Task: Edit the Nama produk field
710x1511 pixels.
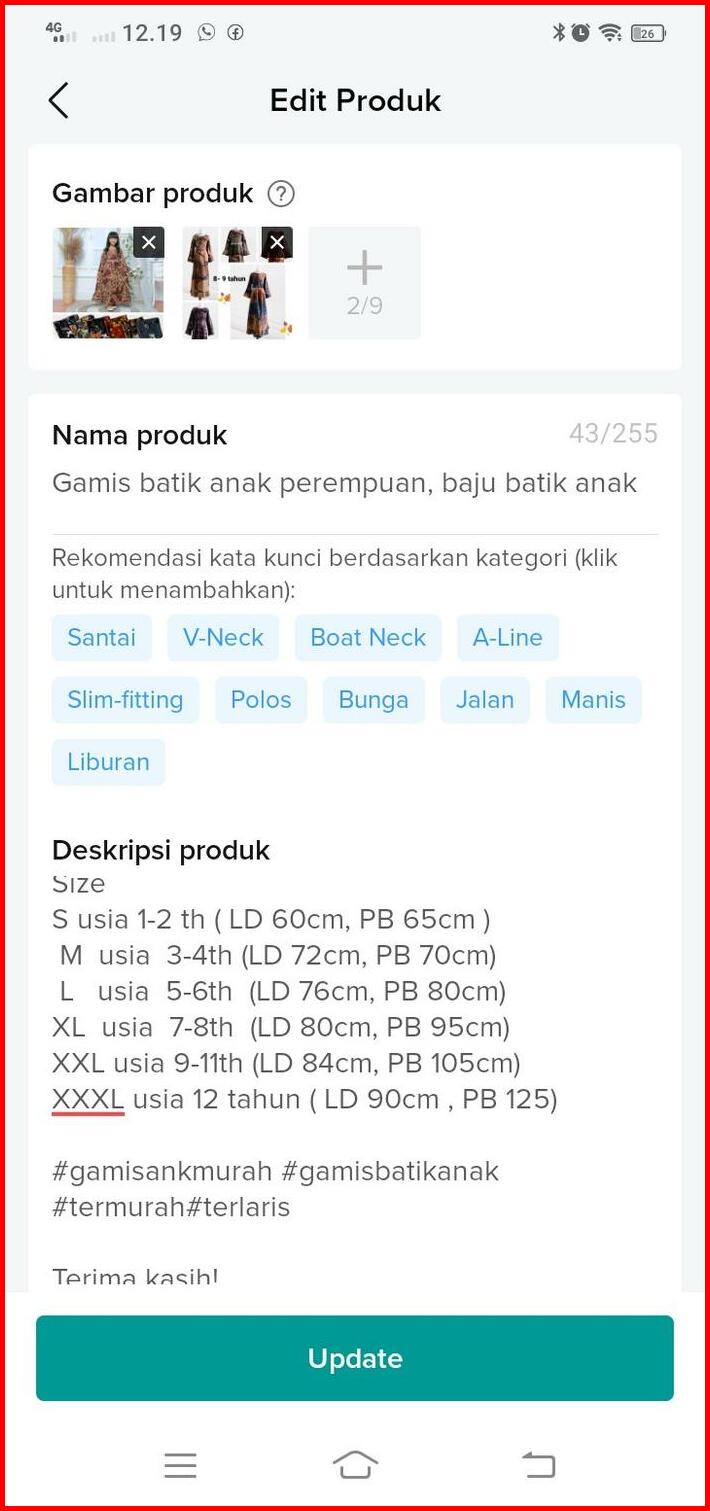Action: pos(344,483)
